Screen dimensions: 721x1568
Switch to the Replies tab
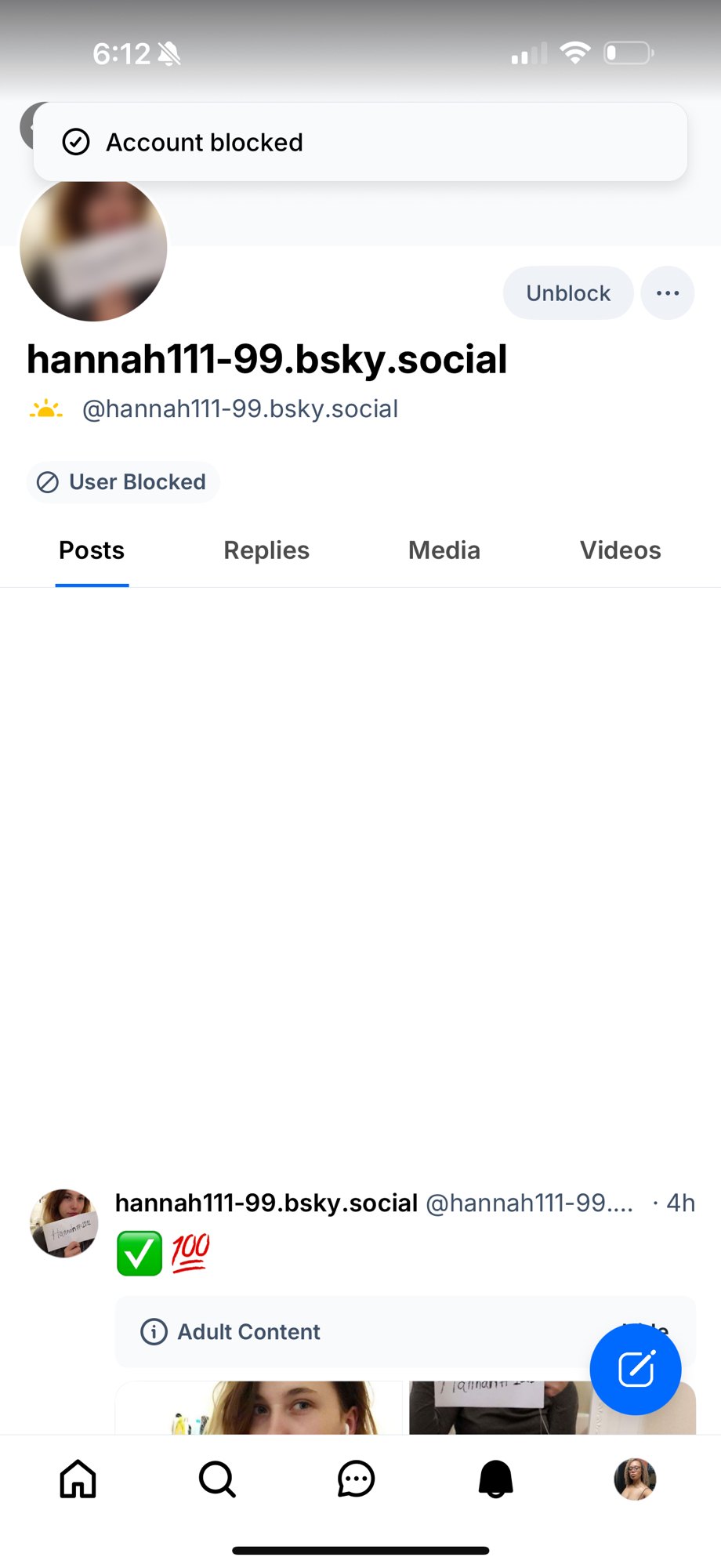[x=266, y=550]
